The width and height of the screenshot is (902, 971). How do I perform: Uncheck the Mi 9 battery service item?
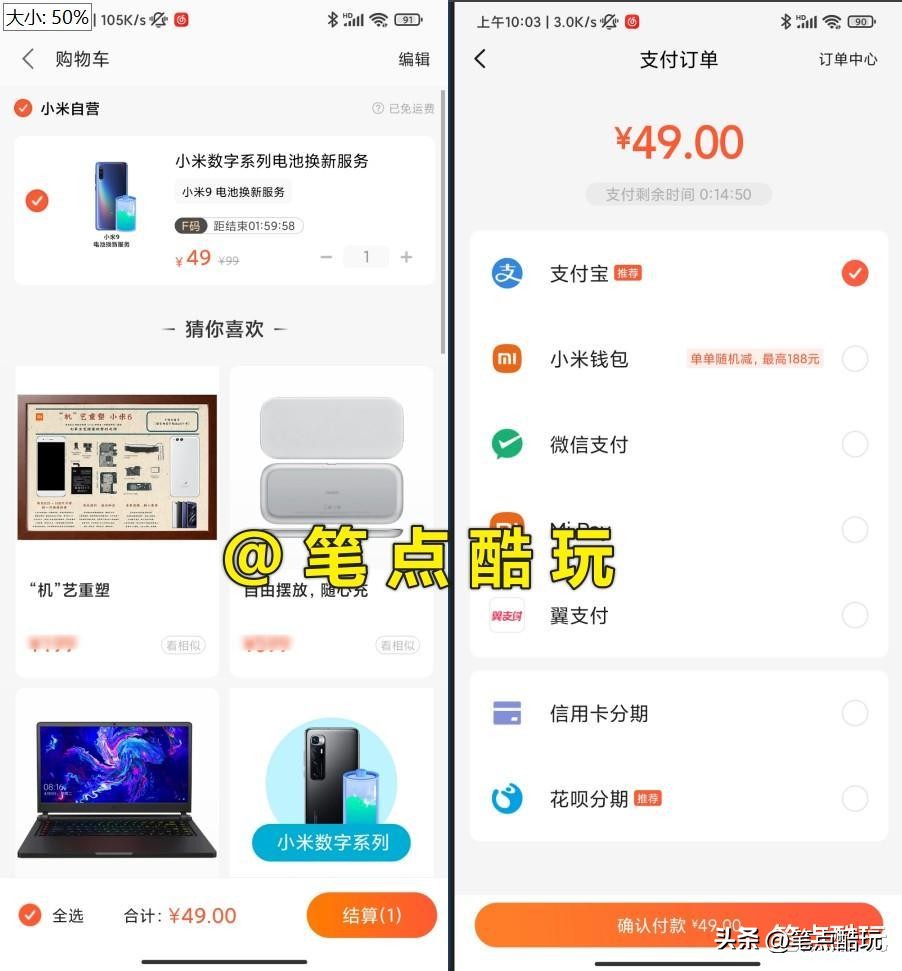[37, 200]
